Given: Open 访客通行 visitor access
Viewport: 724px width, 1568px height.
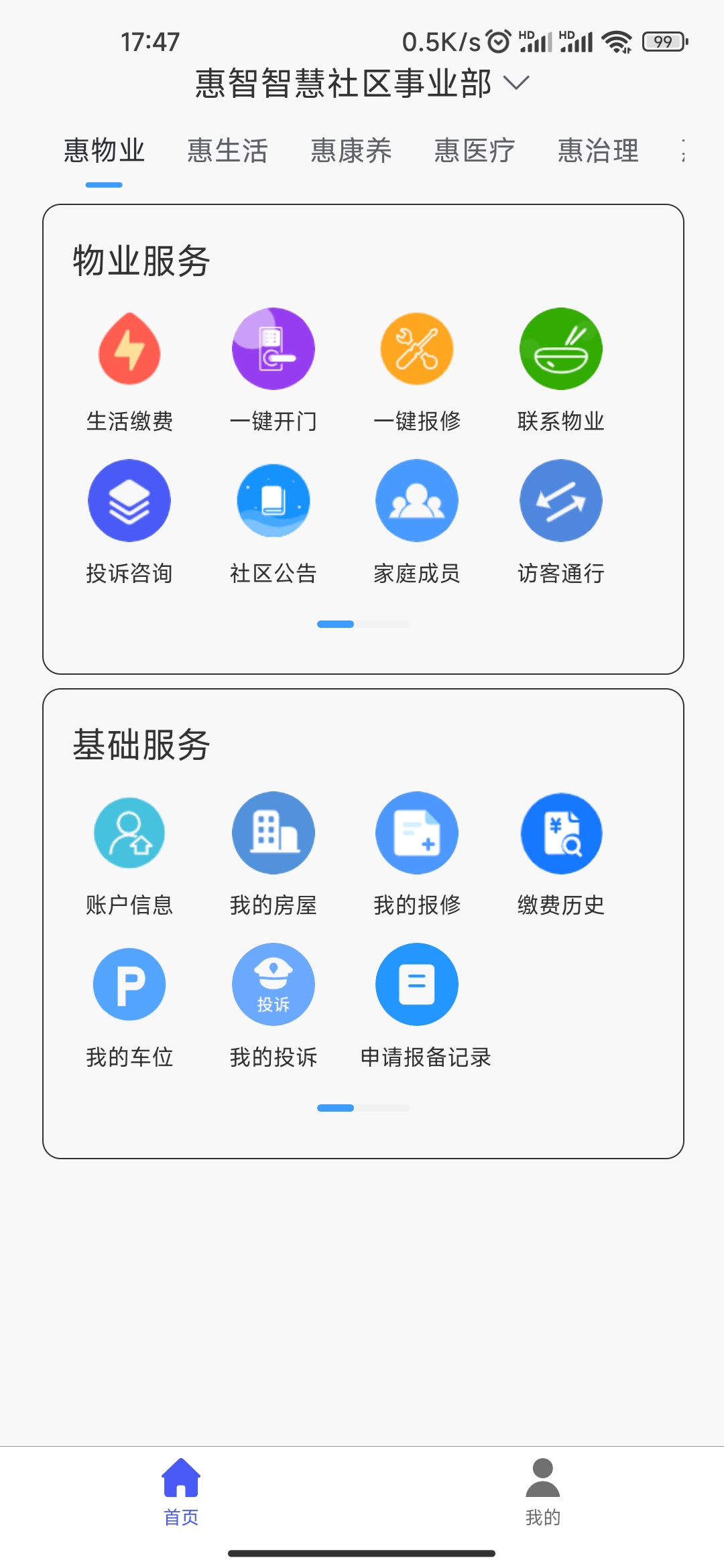Looking at the screenshot, I should click(560, 501).
